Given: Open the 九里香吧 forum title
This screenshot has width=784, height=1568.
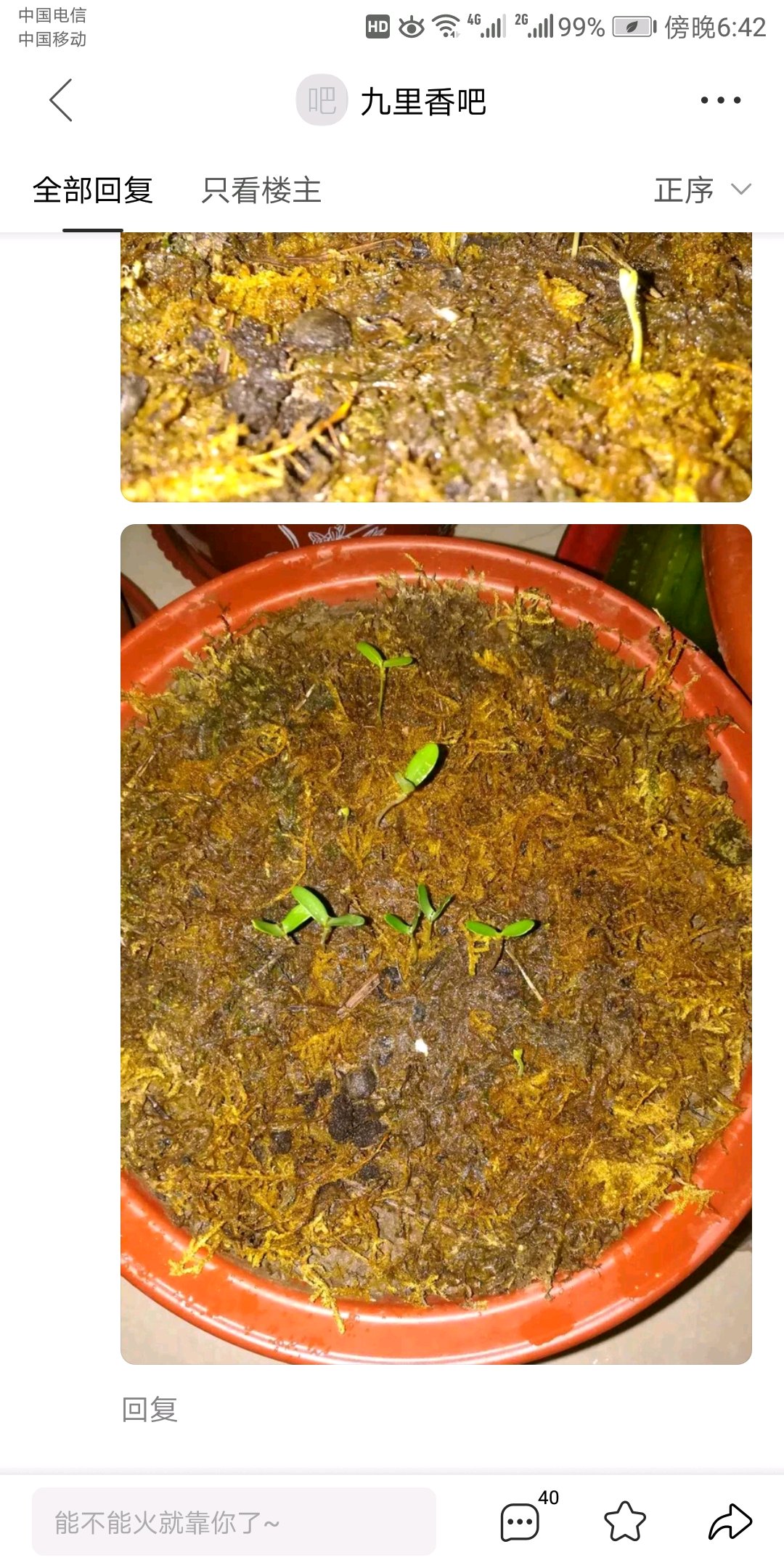Looking at the screenshot, I should point(423,101).
